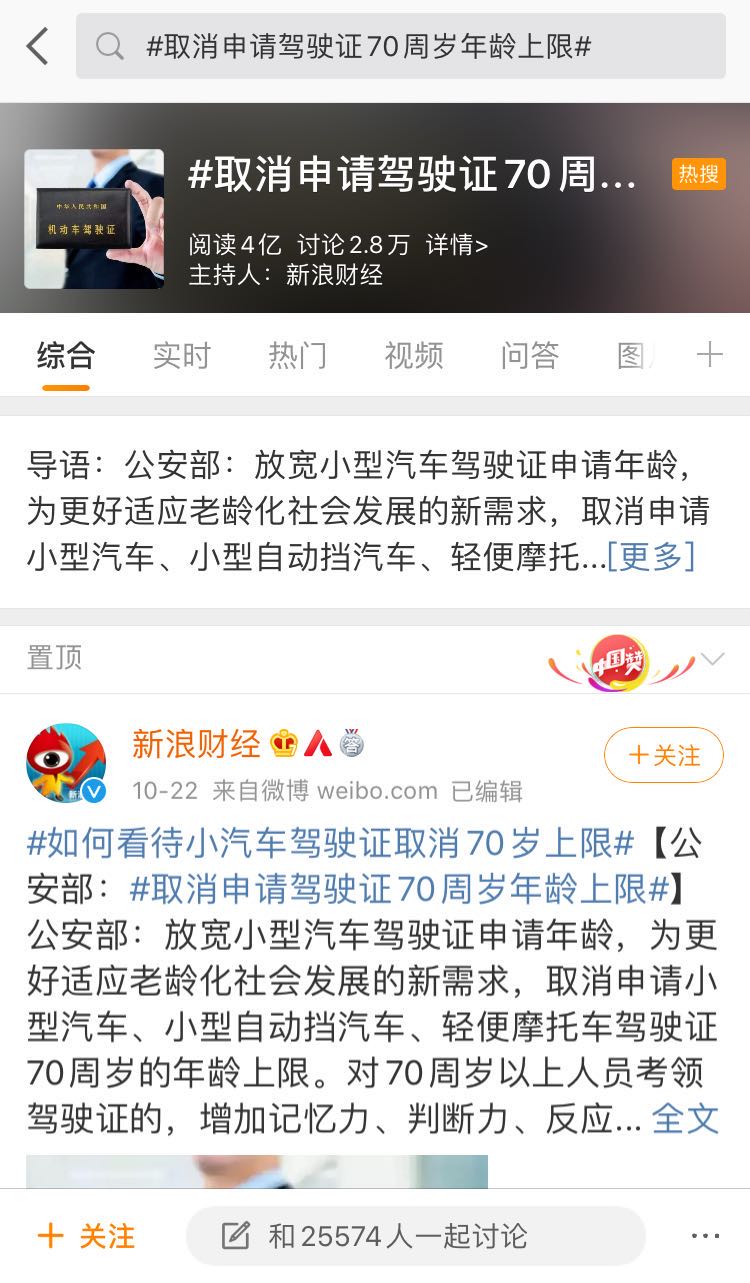
Task: Join the discussion with 25574 people
Action: (415, 1236)
